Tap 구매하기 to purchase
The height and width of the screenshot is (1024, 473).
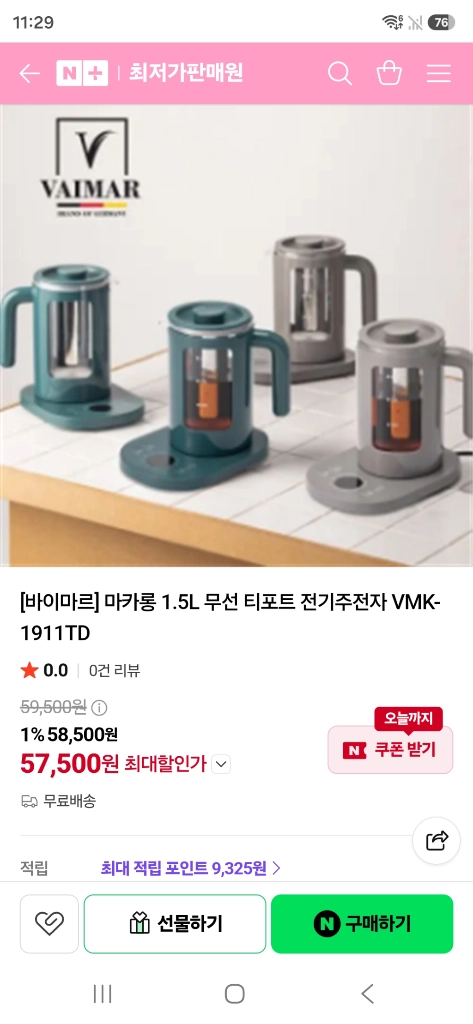tap(362, 923)
